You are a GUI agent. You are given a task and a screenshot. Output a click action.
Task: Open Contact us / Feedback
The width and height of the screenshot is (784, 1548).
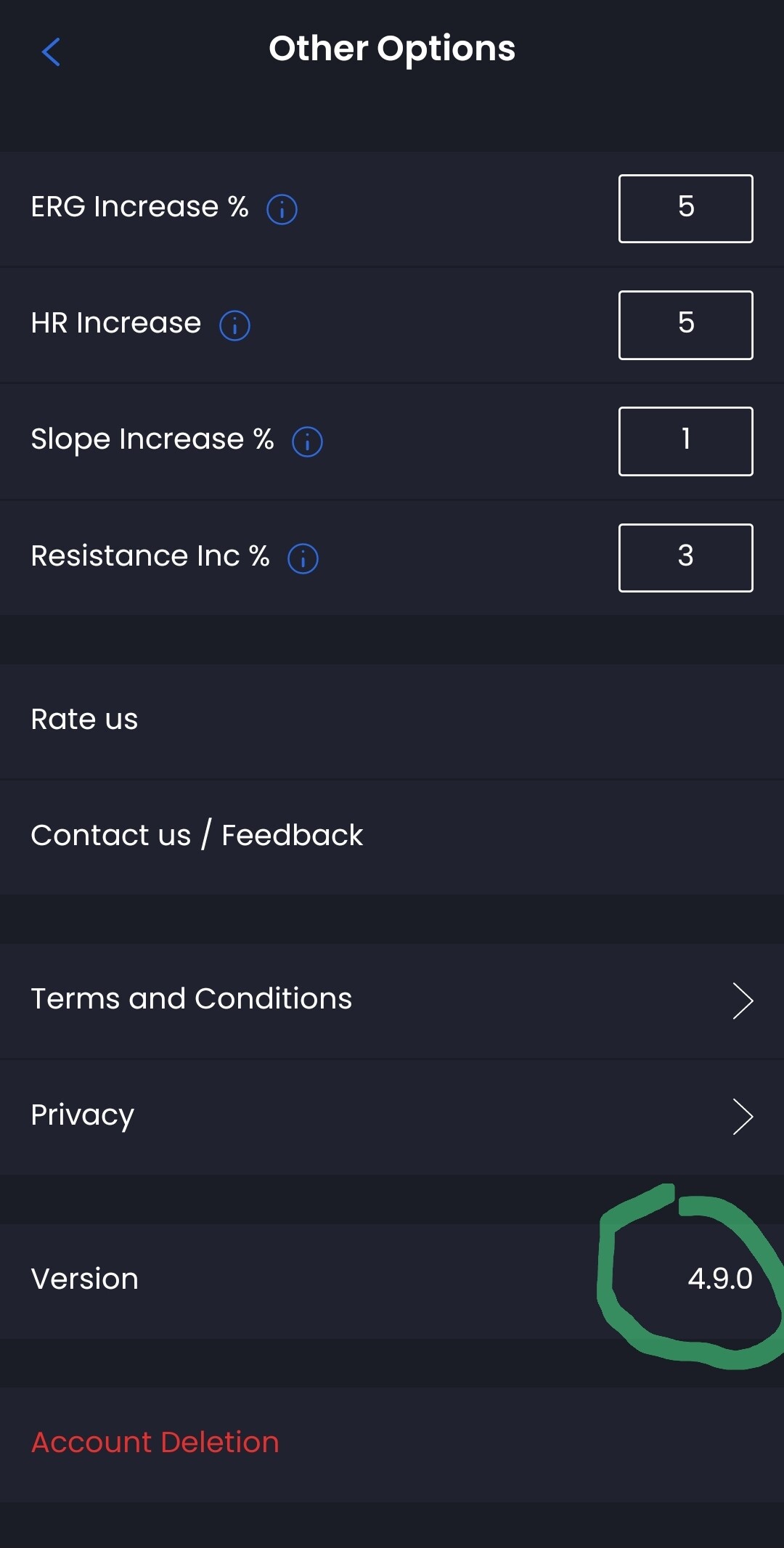click(392, 836)
